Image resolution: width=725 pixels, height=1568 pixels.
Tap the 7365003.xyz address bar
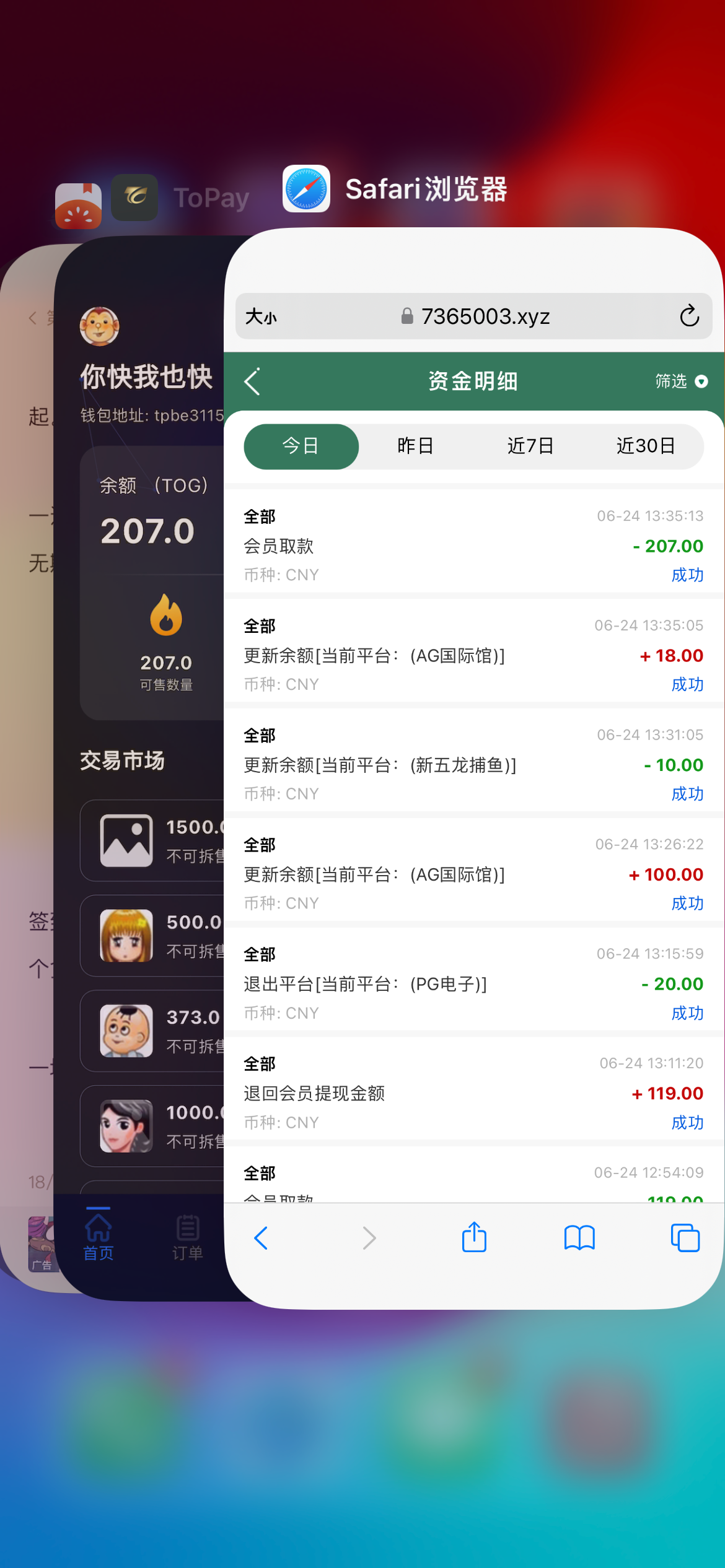474,316
